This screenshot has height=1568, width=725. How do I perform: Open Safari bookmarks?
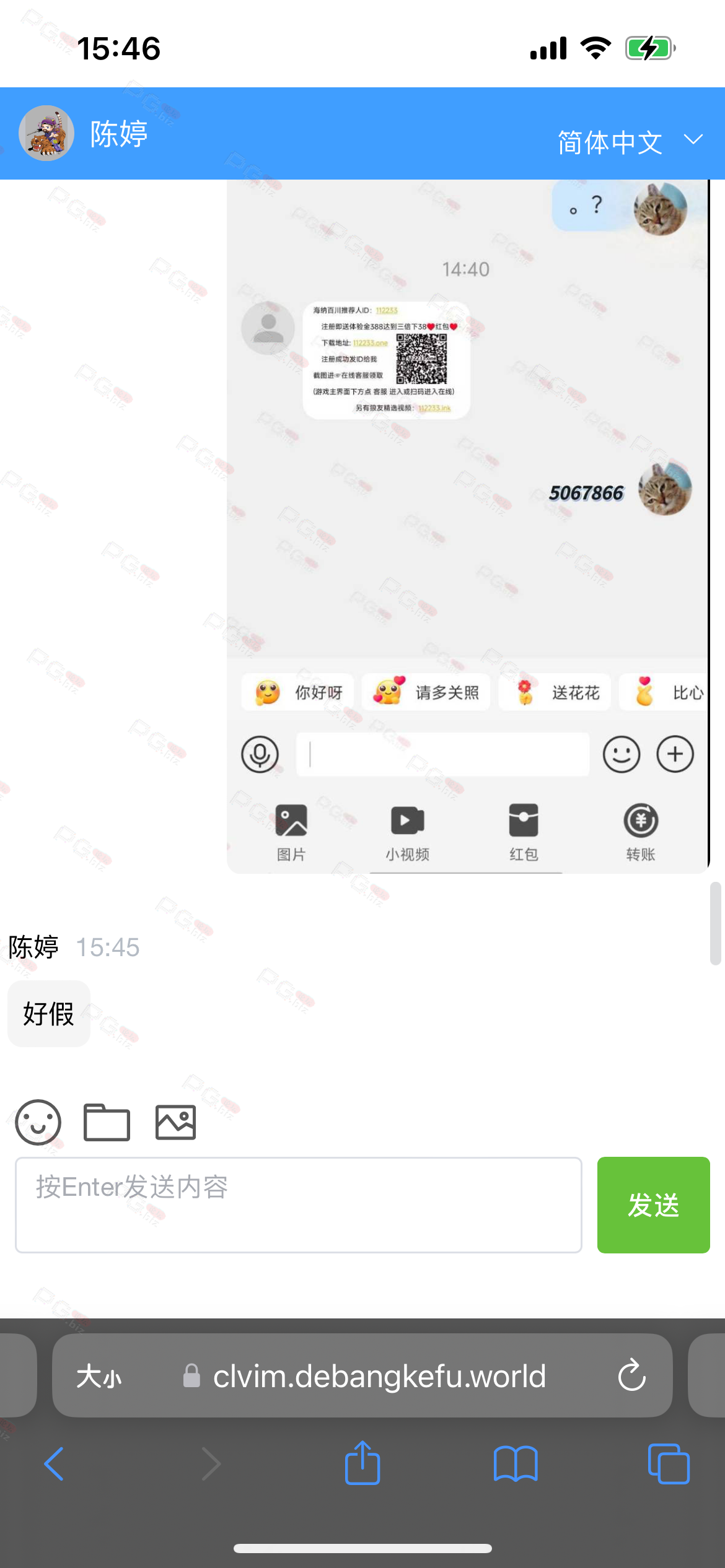516,1464
